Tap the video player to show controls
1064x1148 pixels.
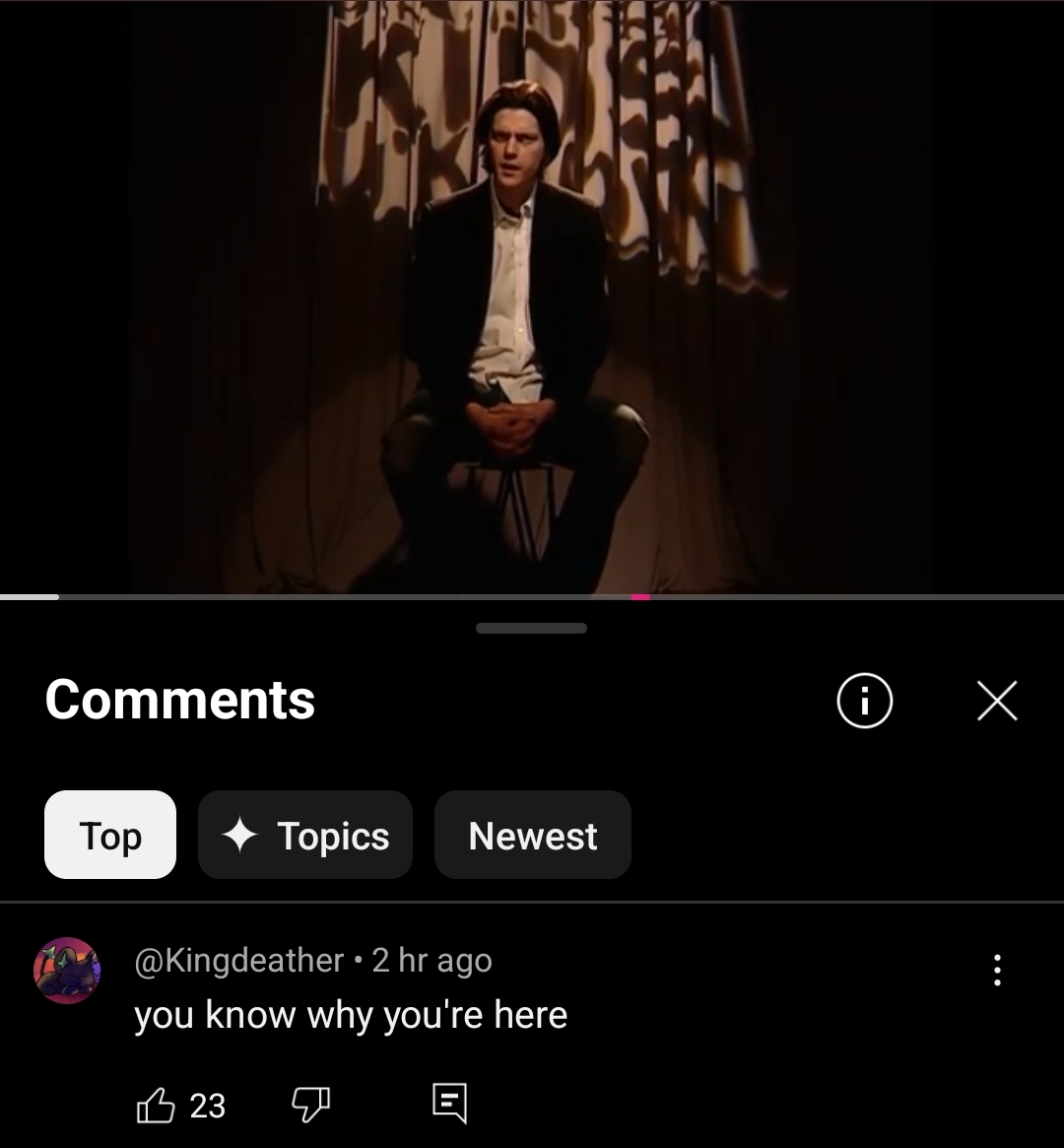532,296
